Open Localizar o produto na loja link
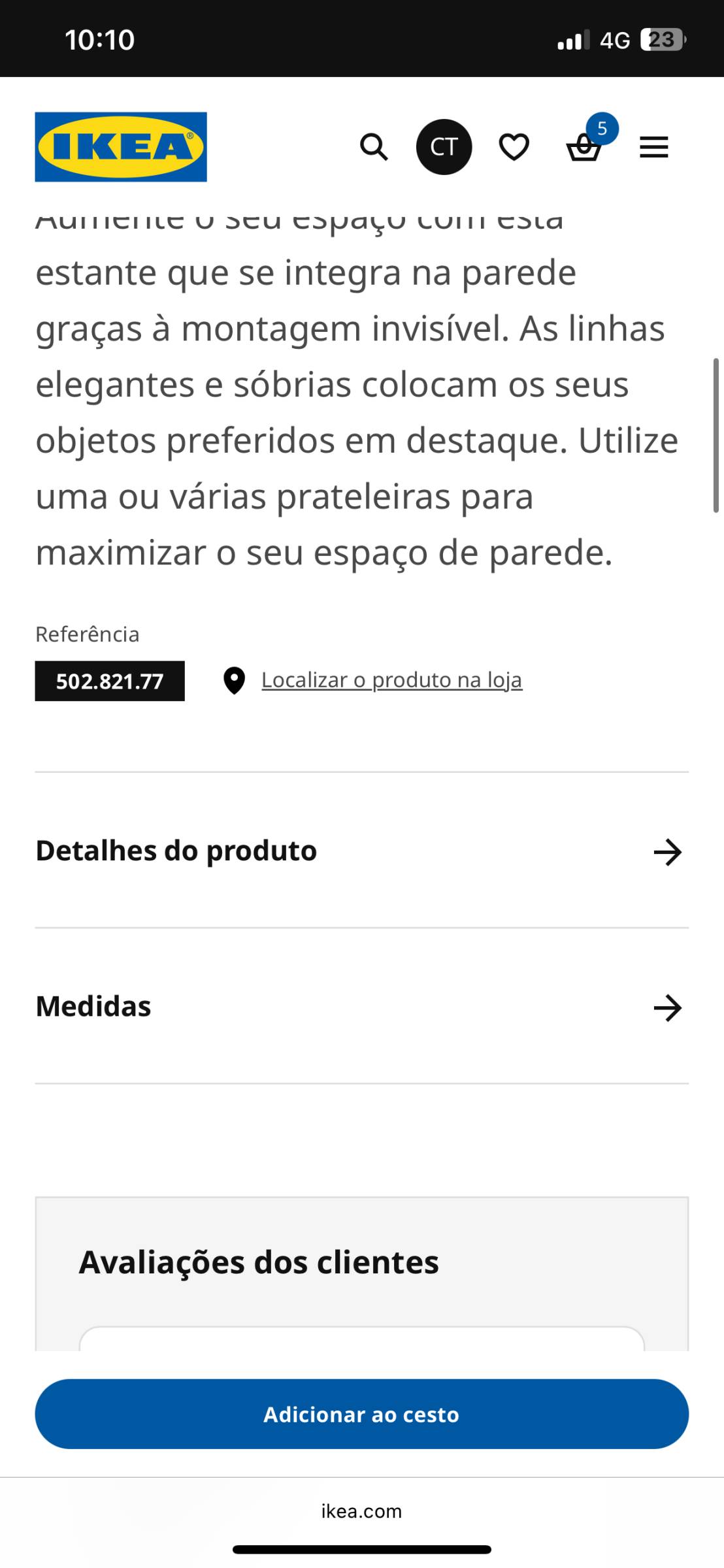 pyautogui.click(x=391, y=679)
